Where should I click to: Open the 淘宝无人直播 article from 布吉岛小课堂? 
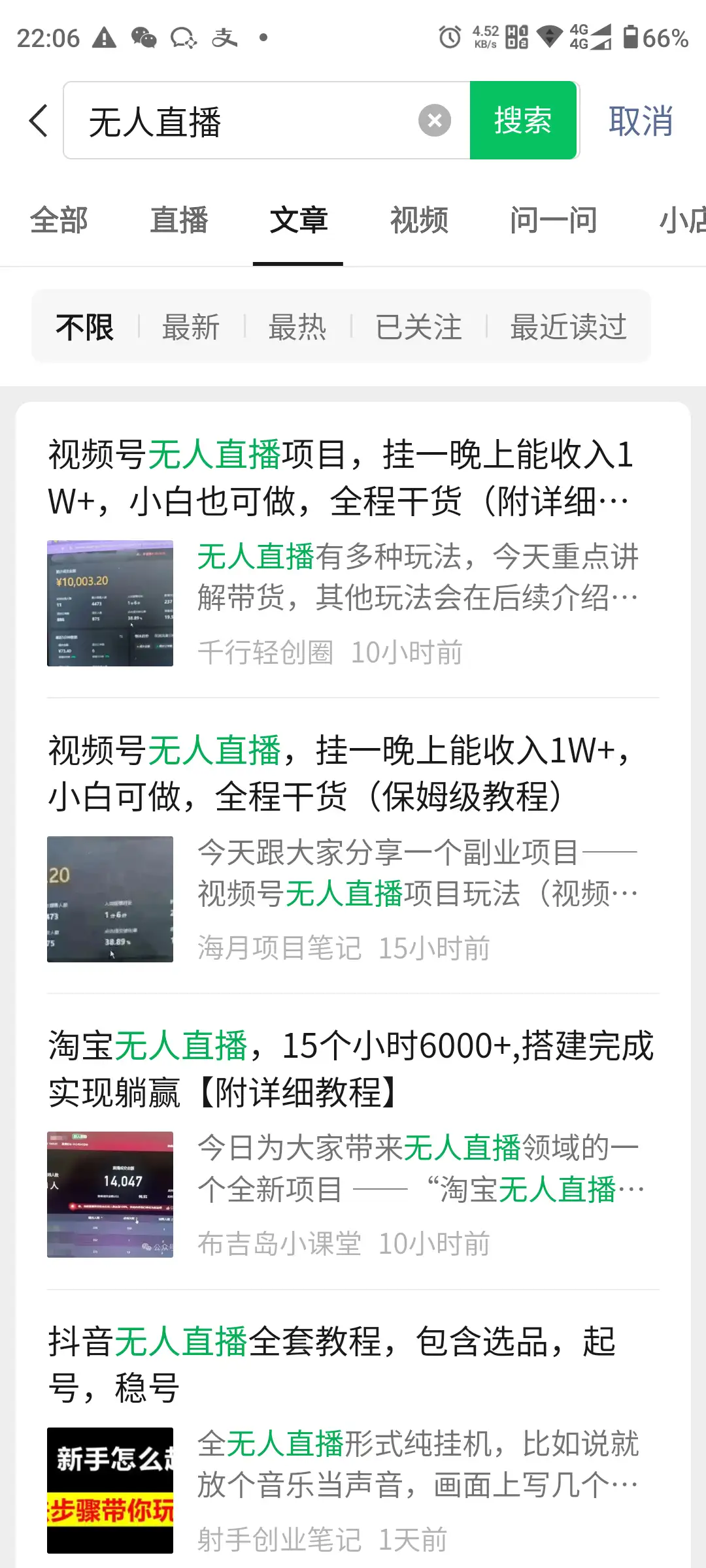pos(340,1069)
